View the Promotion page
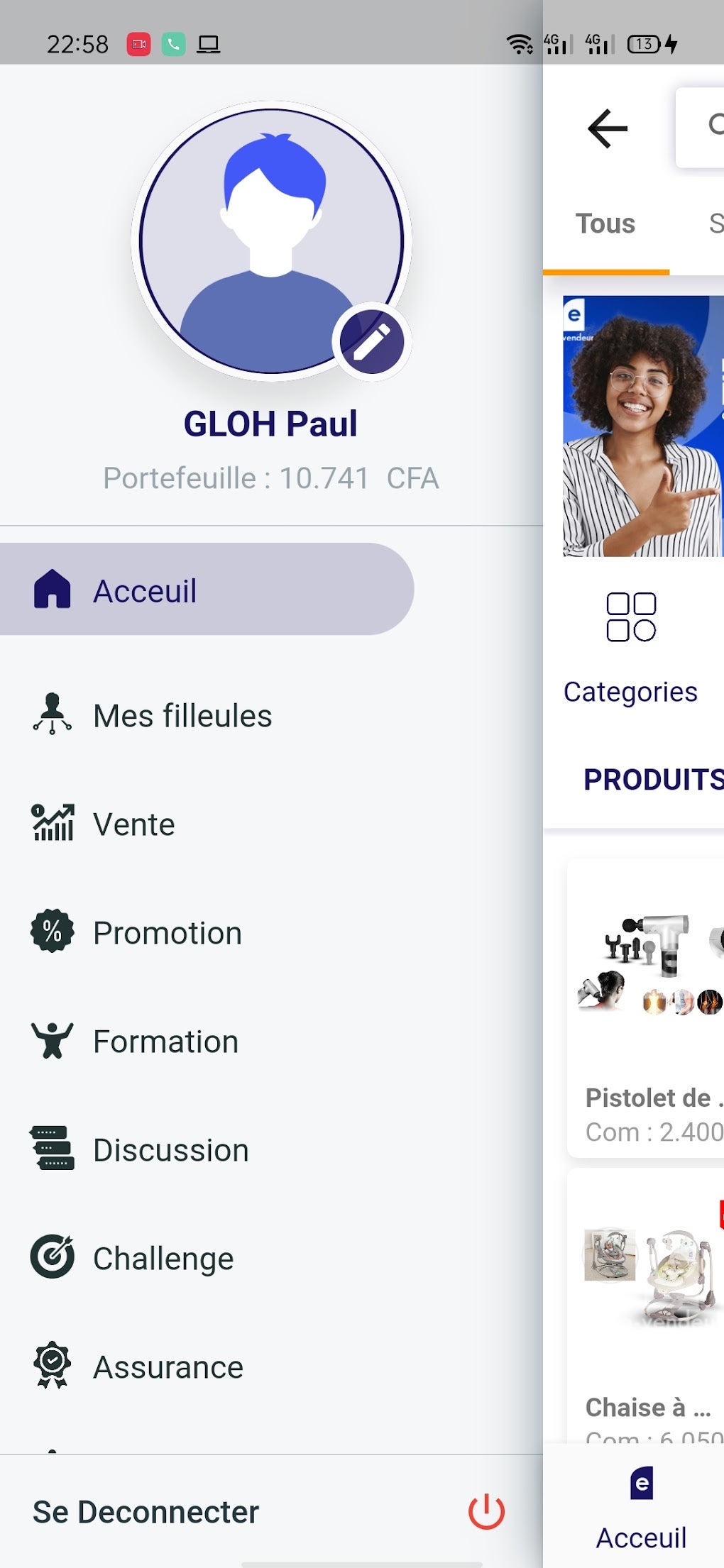The height and width of the screenshot is (1568, 724). point(167,932)
